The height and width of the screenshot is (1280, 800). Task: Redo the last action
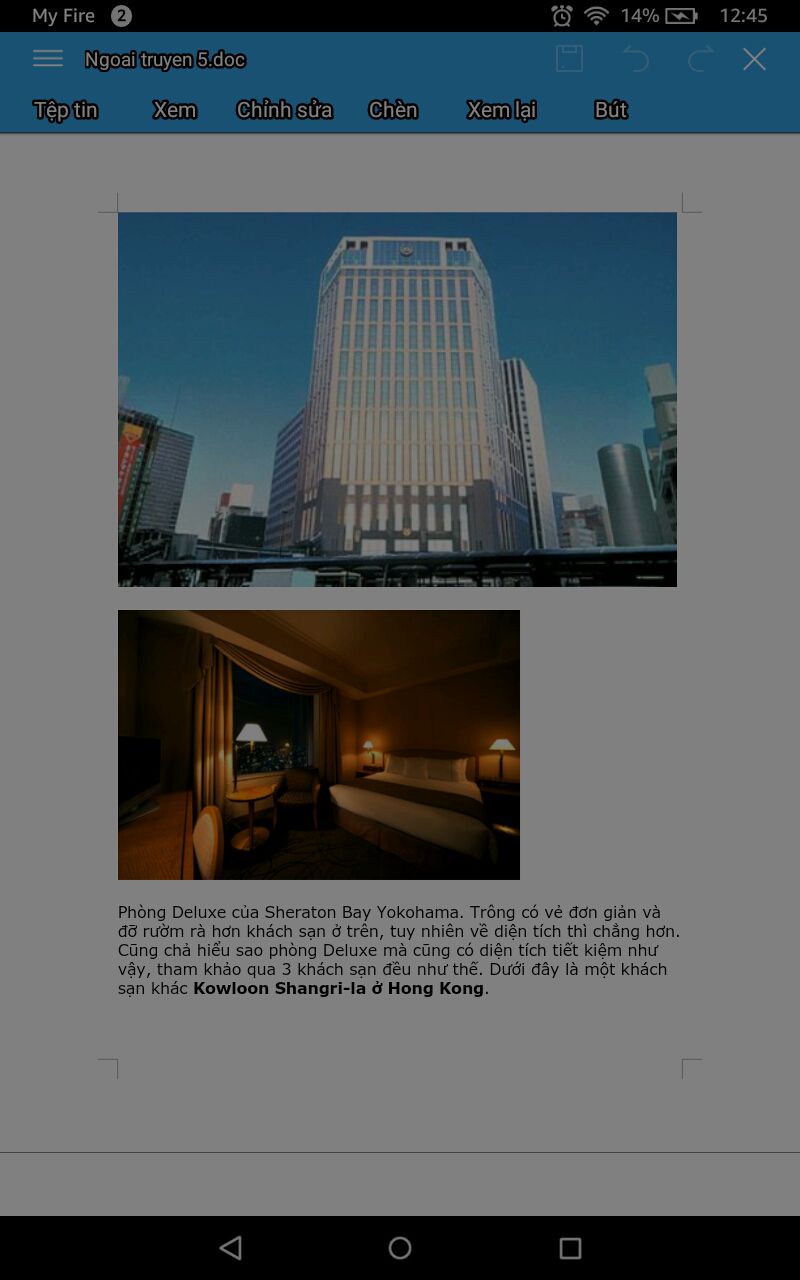(700, 59)
